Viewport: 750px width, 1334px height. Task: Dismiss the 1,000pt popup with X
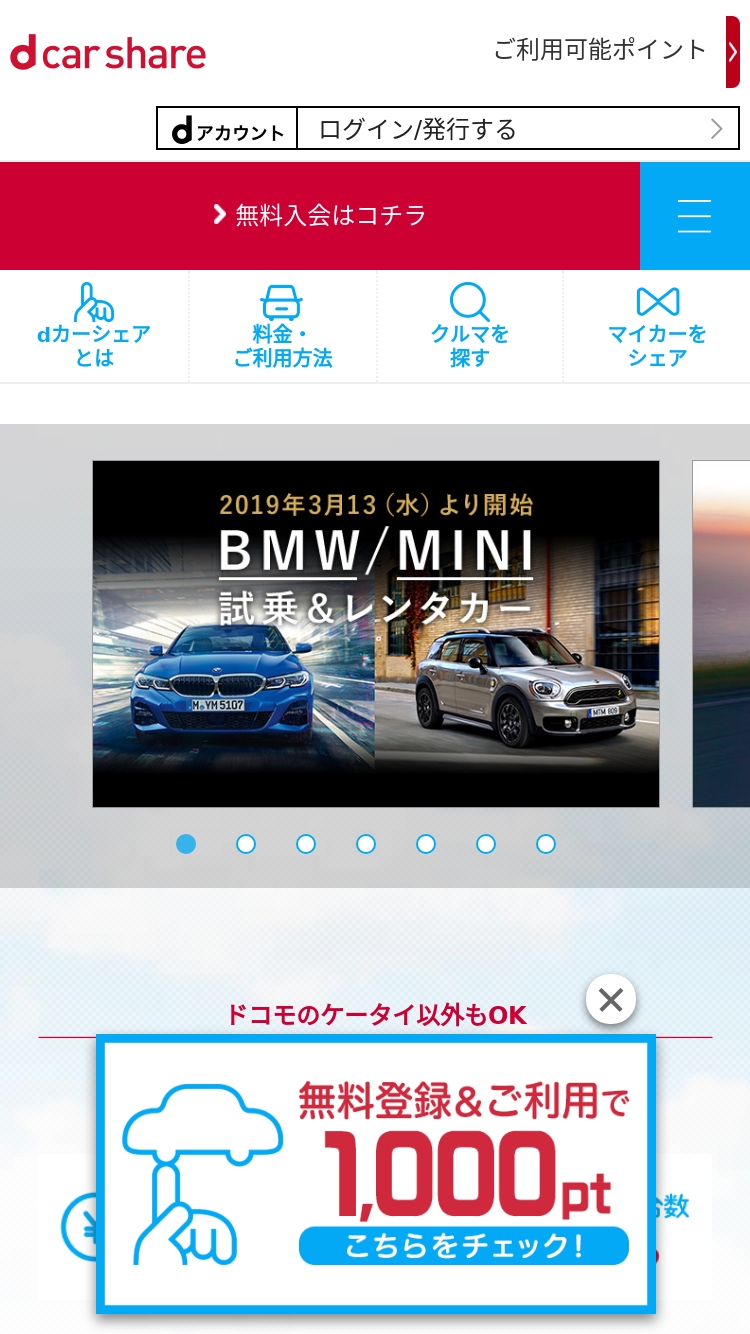pyautogui.click(x=611, y=999)
